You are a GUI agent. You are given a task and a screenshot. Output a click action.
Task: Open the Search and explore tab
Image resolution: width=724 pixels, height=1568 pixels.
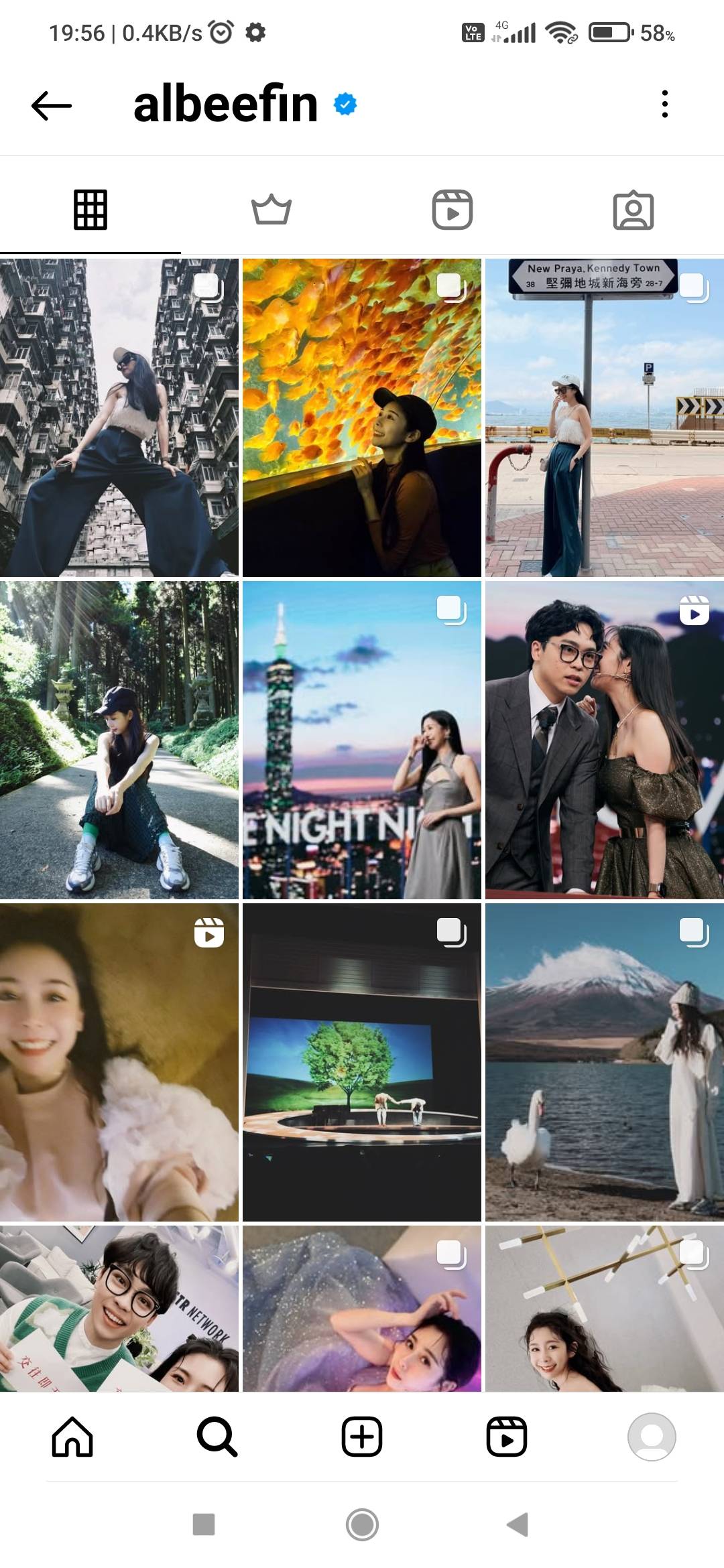(217, 1437)
